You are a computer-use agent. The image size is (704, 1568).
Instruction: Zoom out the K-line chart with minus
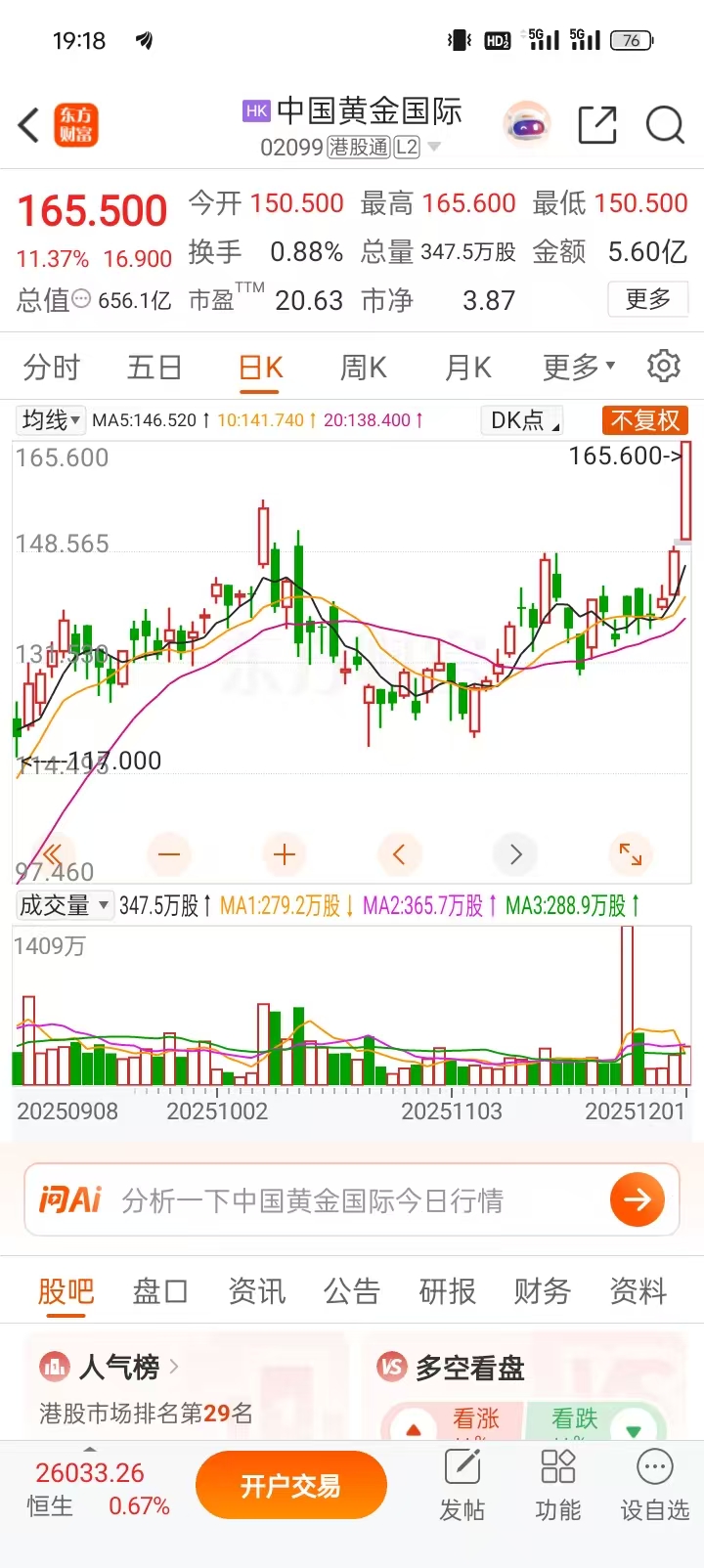click(169, 854)
